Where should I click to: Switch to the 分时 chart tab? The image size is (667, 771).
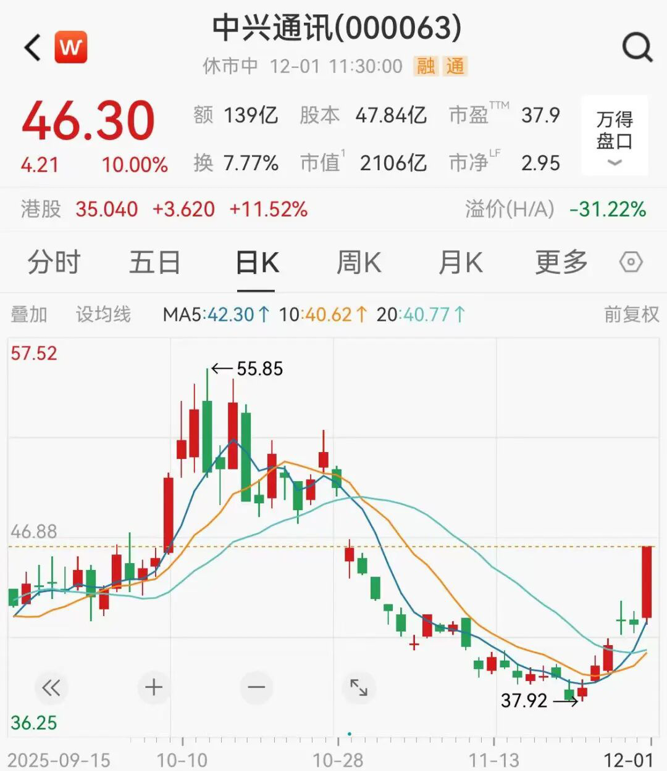tap(54, 263)
